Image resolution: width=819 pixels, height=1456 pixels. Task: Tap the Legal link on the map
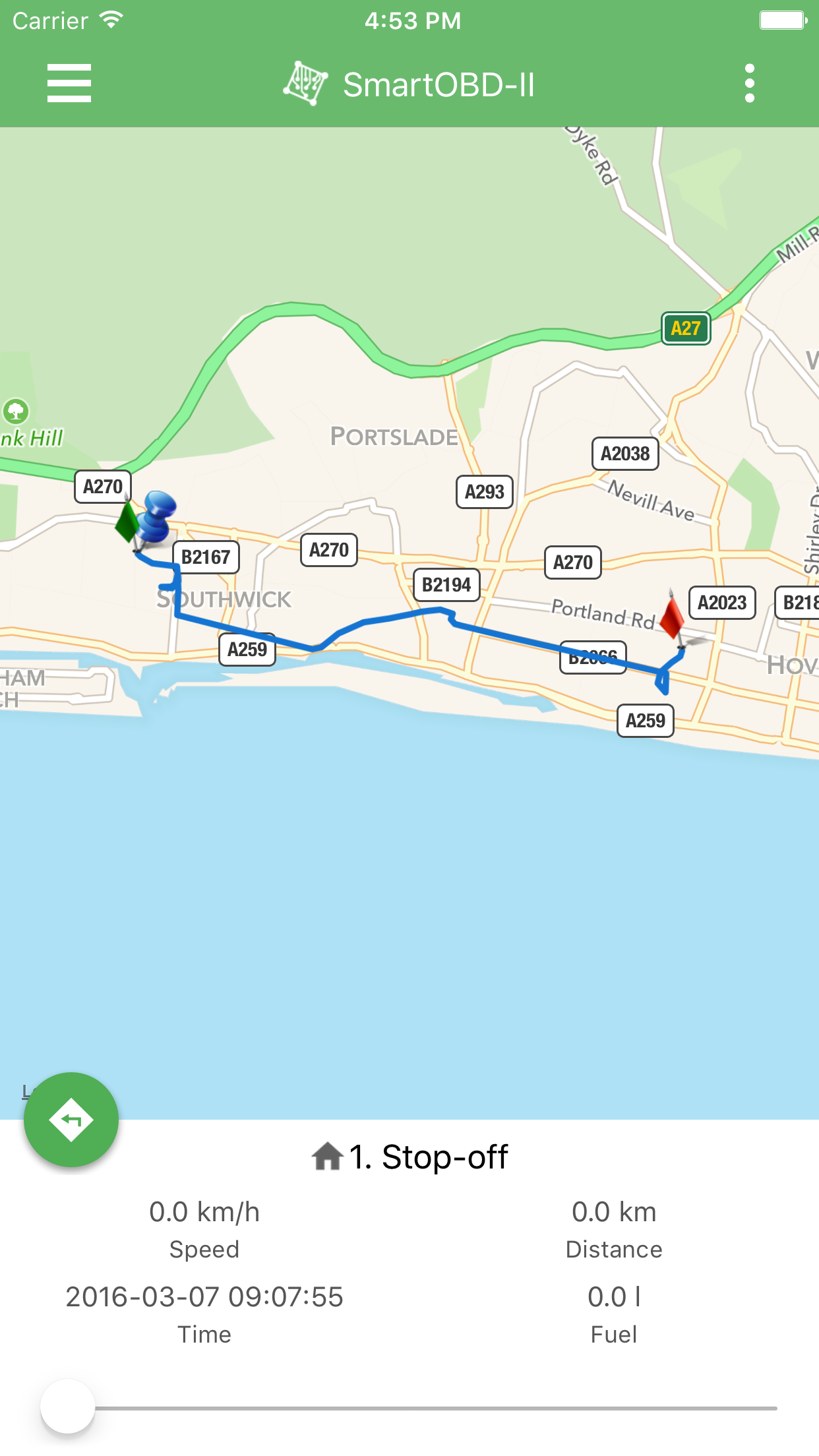[x=26, y=1092]
